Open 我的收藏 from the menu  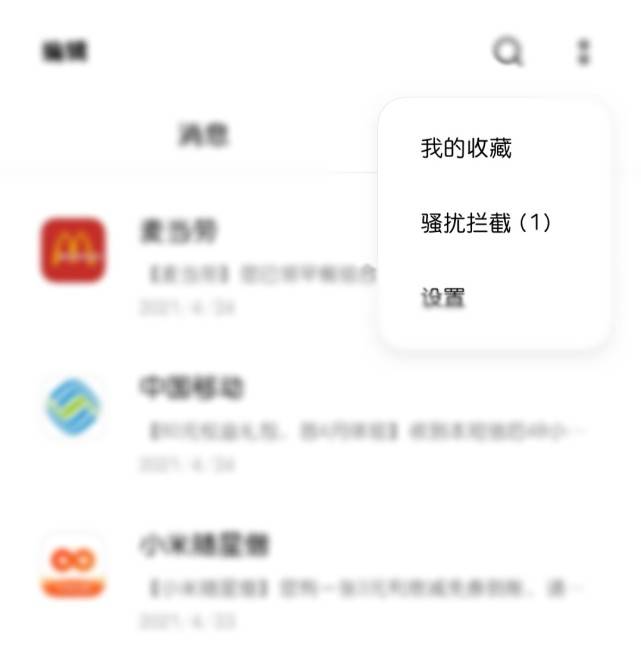466,149
